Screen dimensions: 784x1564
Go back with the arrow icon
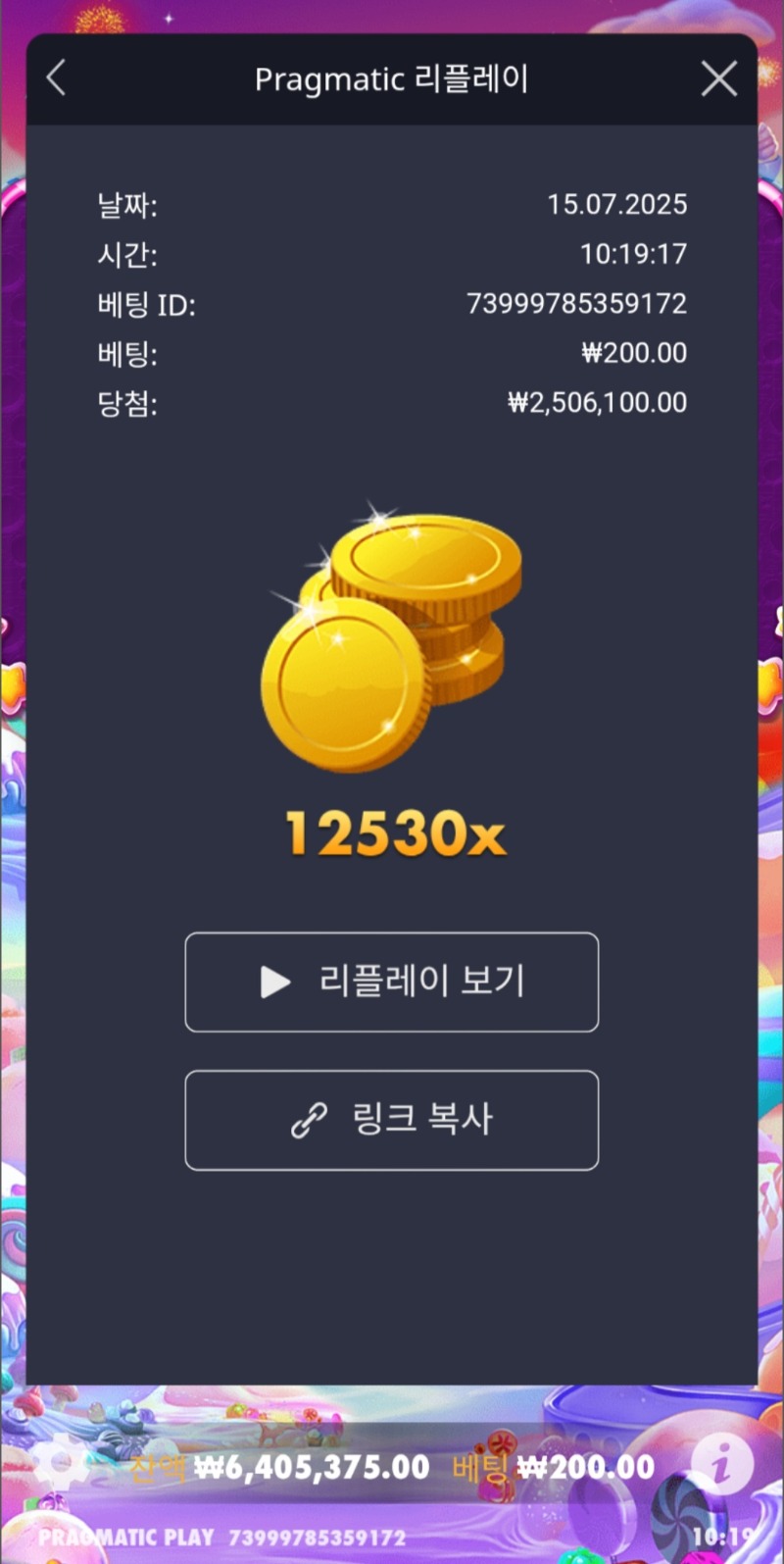(57, 78)
